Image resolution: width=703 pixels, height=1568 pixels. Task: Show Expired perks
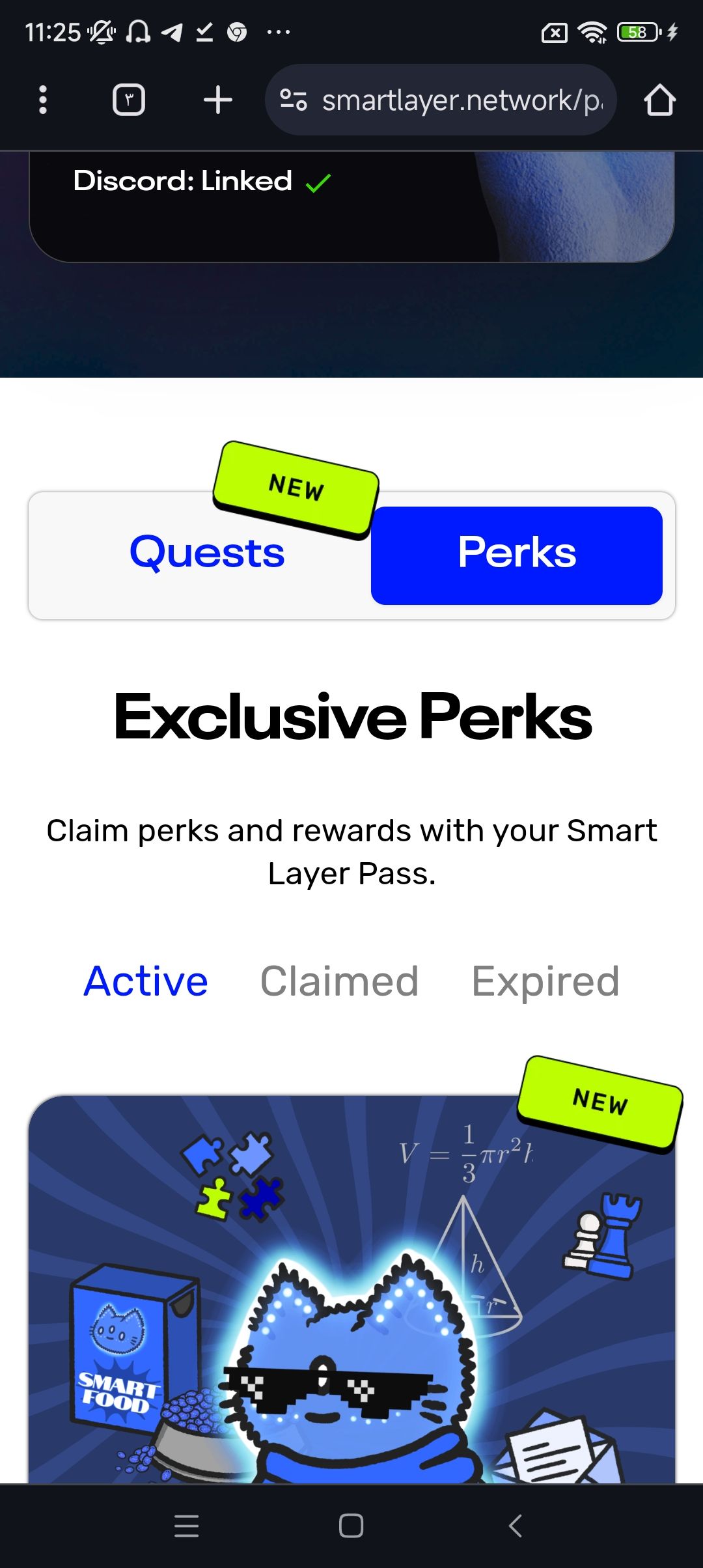tap(545, 981)
